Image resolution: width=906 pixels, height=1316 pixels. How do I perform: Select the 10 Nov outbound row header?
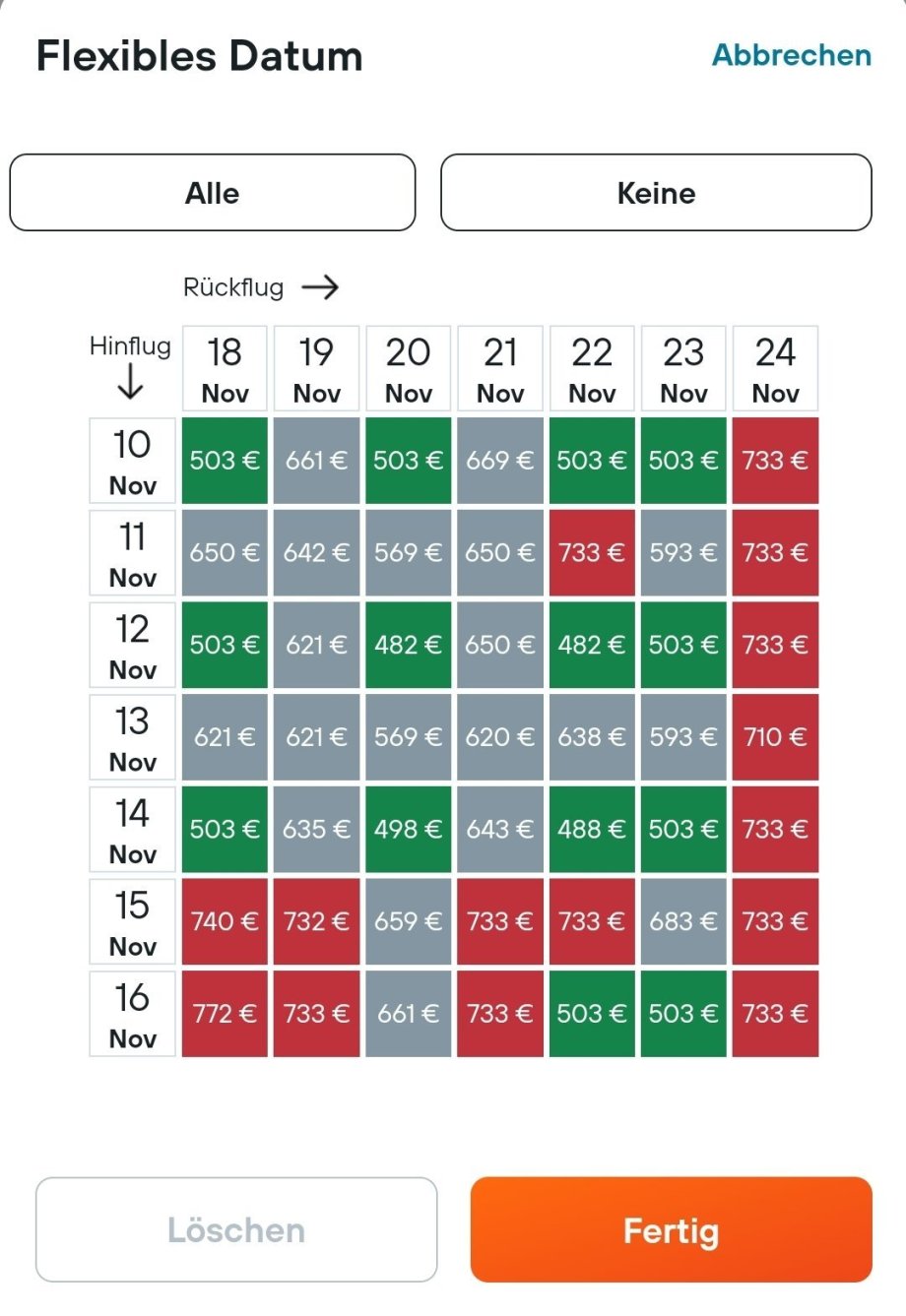(x=132, y=461)
